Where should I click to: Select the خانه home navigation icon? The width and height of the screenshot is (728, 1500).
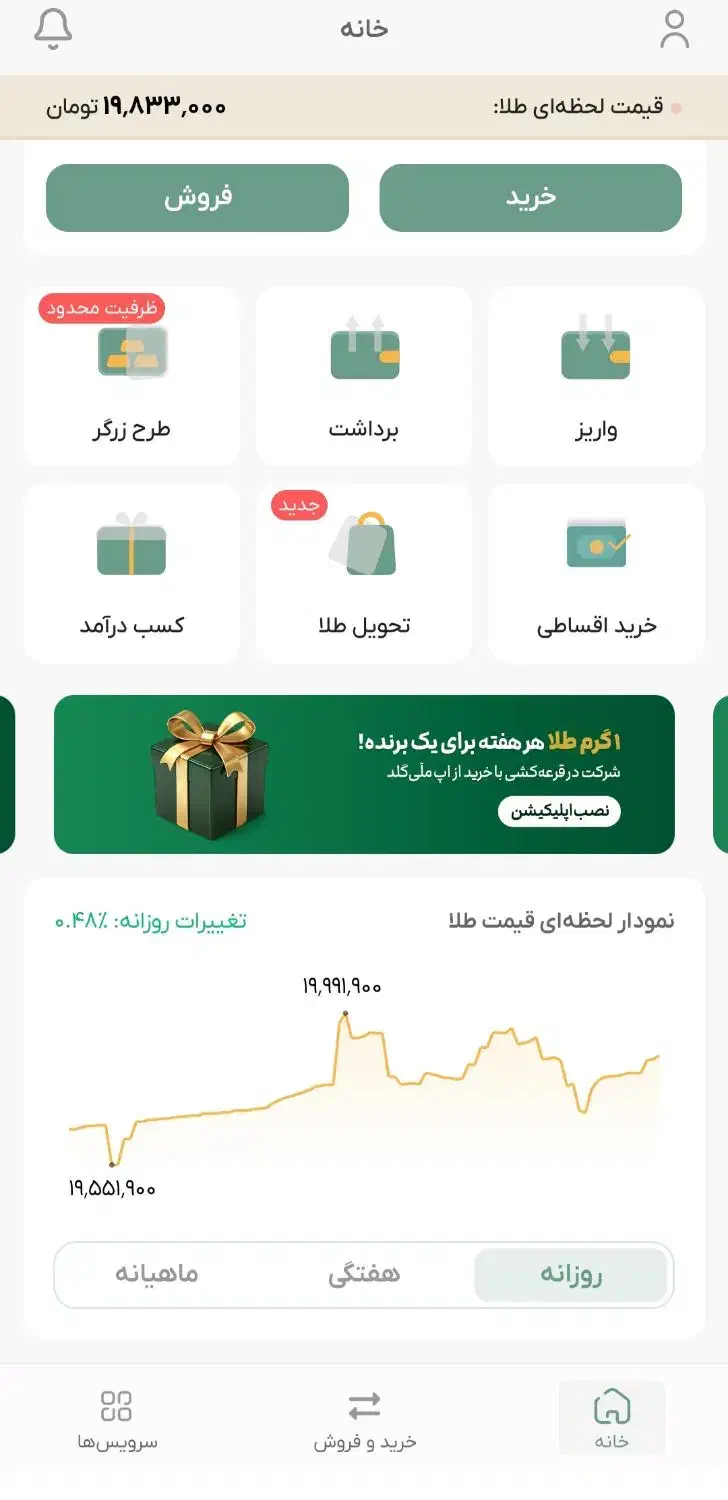coord(613,1418)
